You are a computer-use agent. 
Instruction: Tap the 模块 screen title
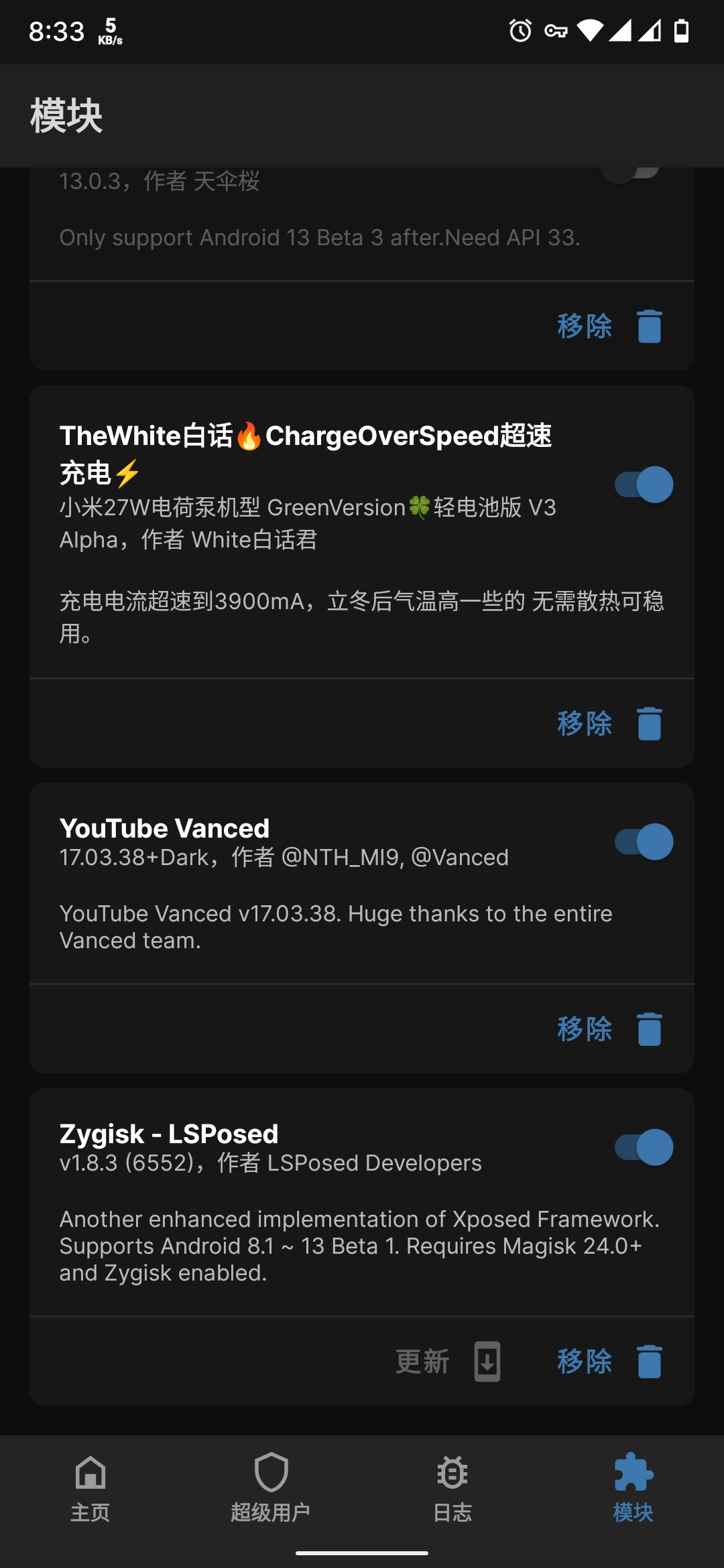coord(65,115)
